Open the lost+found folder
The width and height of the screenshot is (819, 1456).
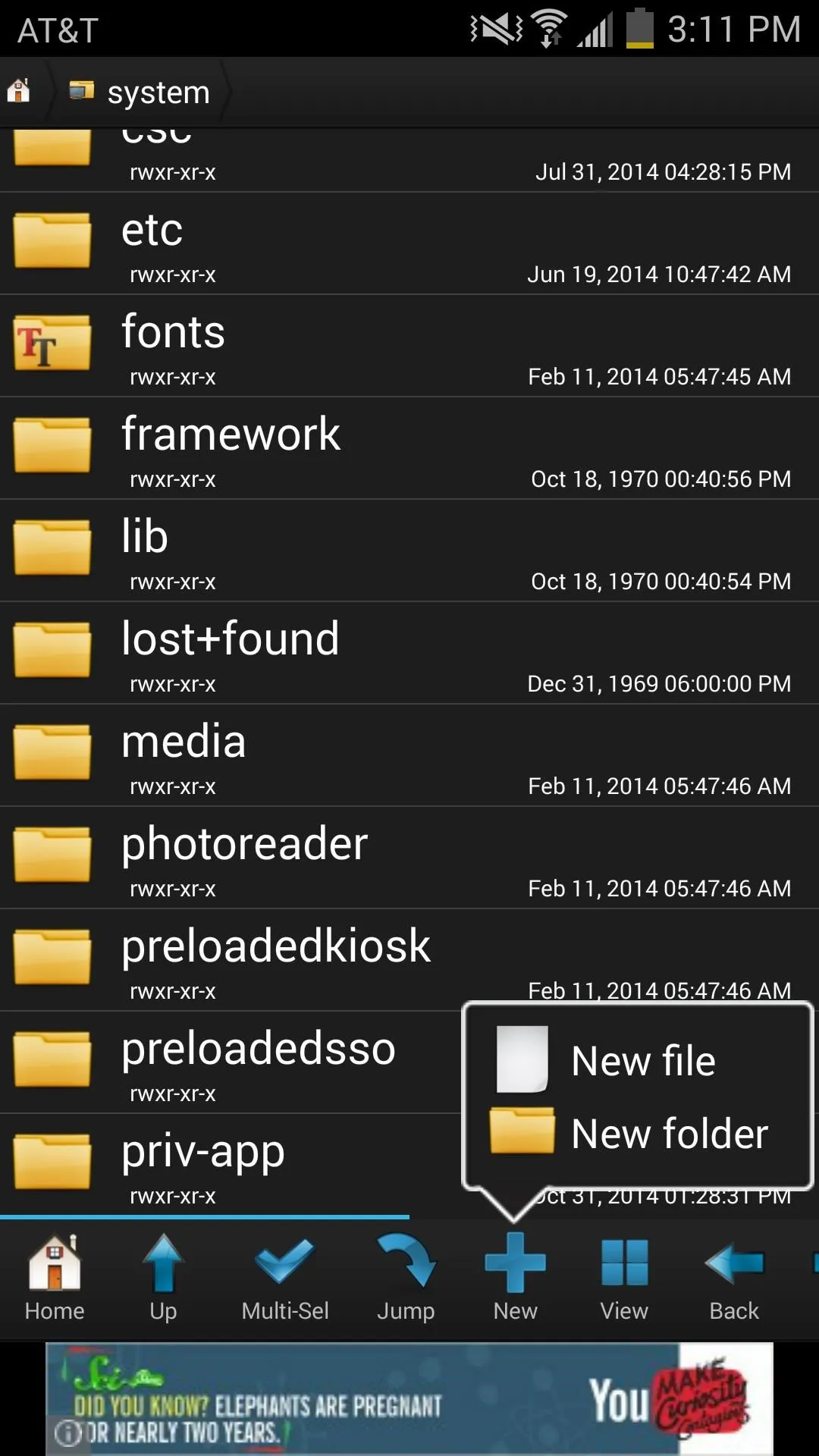coord(409,653)
